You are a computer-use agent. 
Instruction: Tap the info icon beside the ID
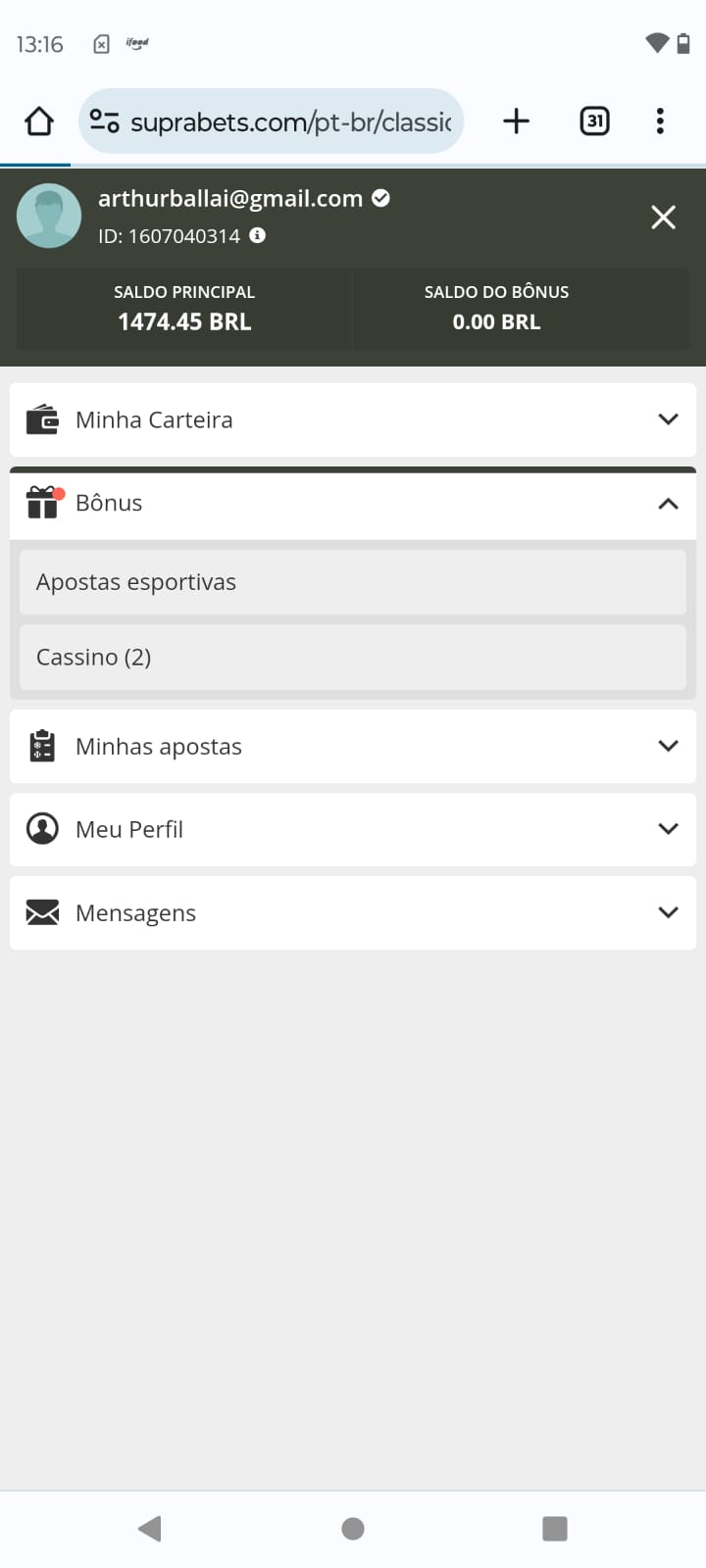click(x=257, y=235)
